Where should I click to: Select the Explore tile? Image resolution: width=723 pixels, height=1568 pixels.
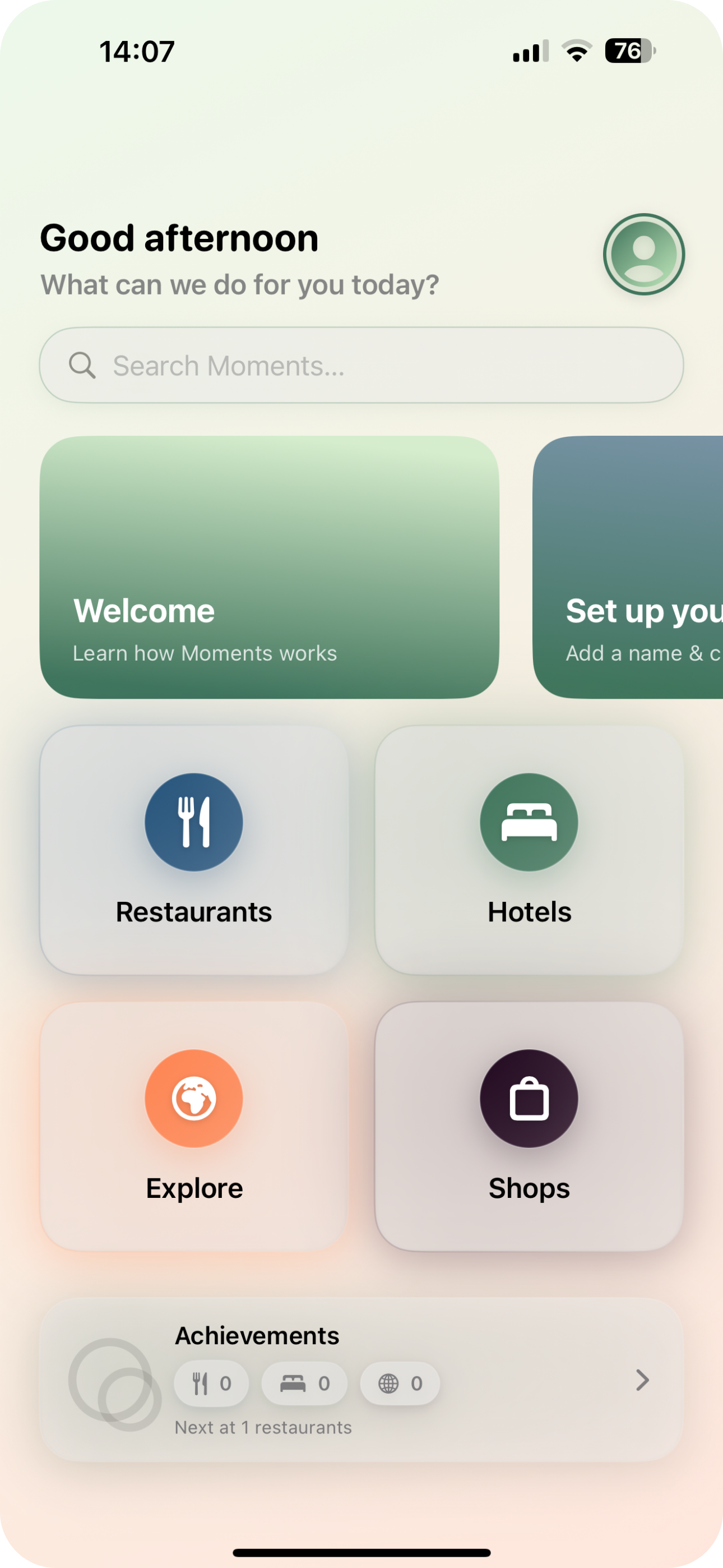point(194,1126)
